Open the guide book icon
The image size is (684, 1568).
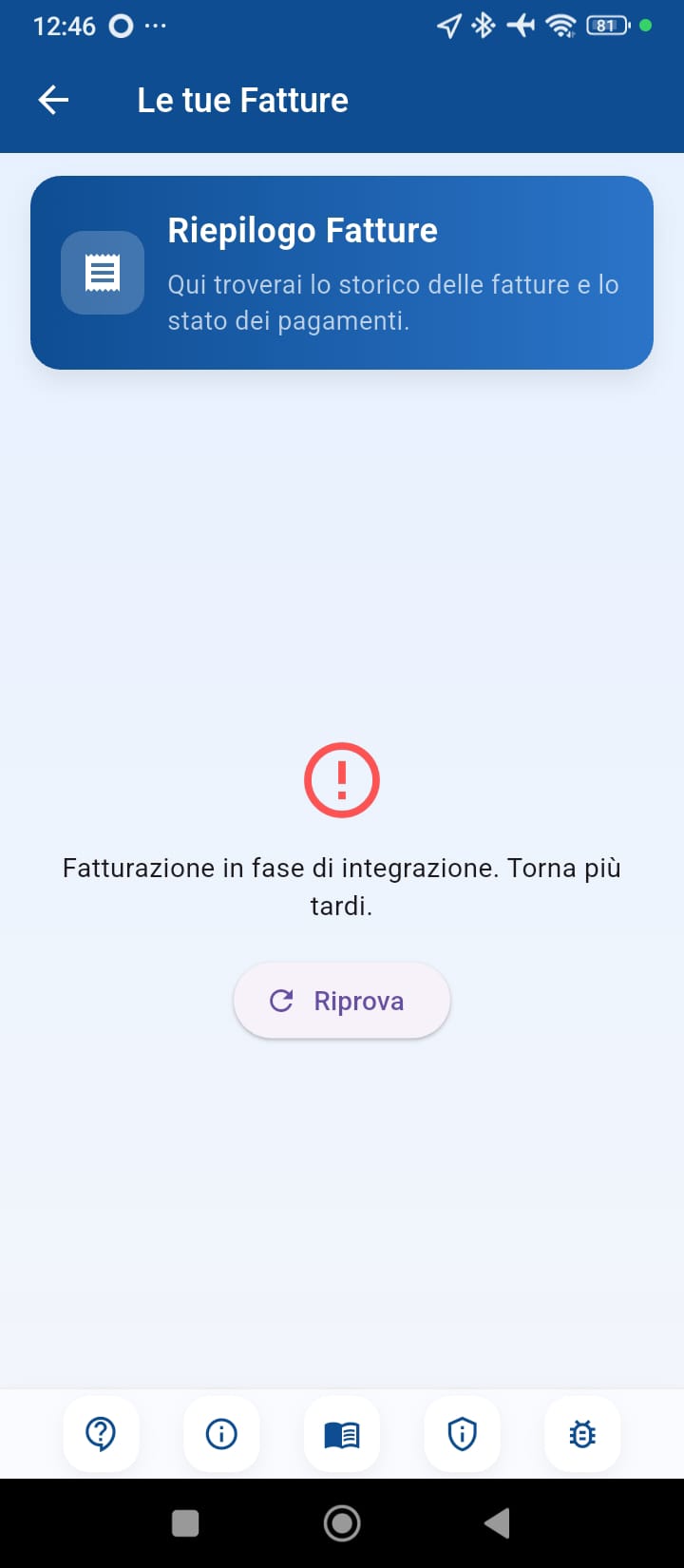tap(342, 1433)
